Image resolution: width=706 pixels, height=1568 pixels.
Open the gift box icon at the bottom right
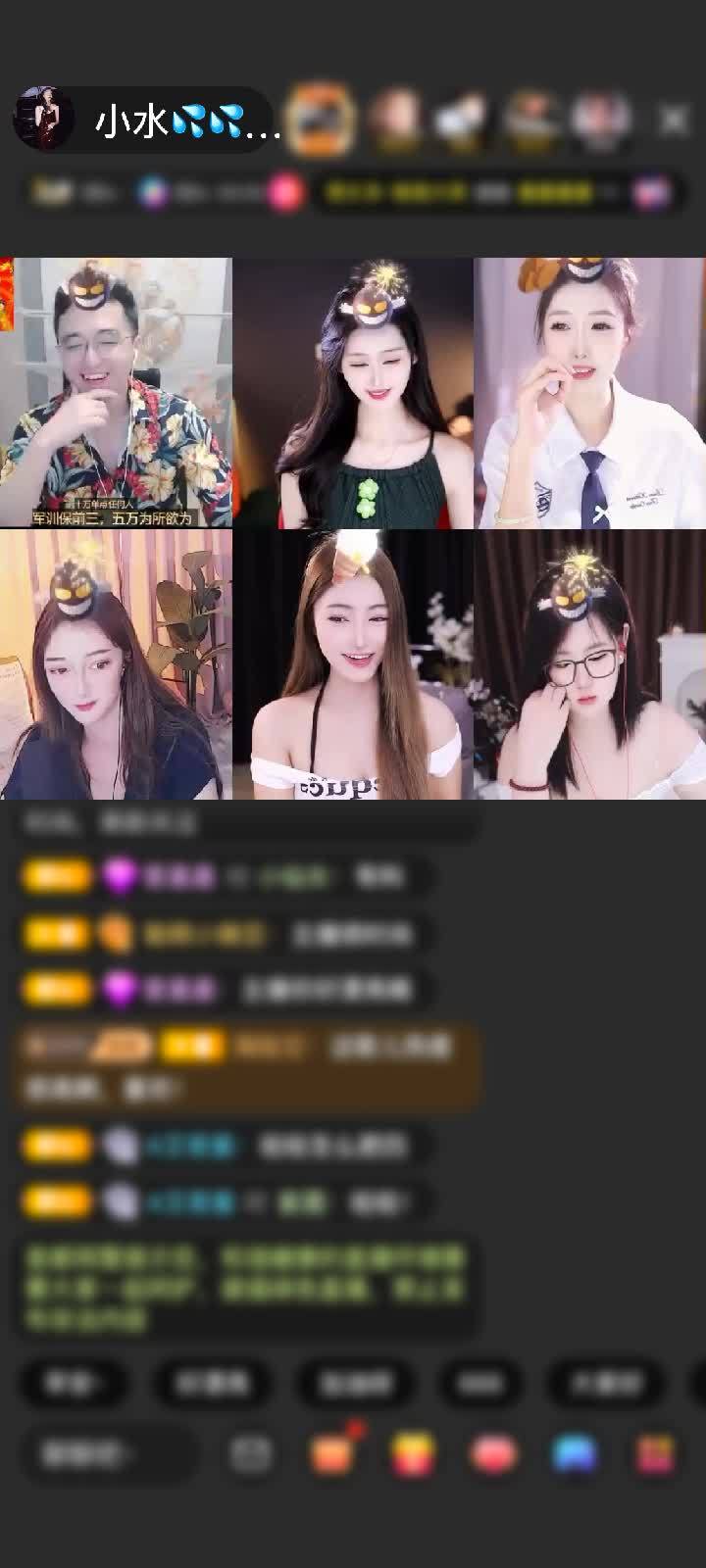click(x=654, y=1454)
